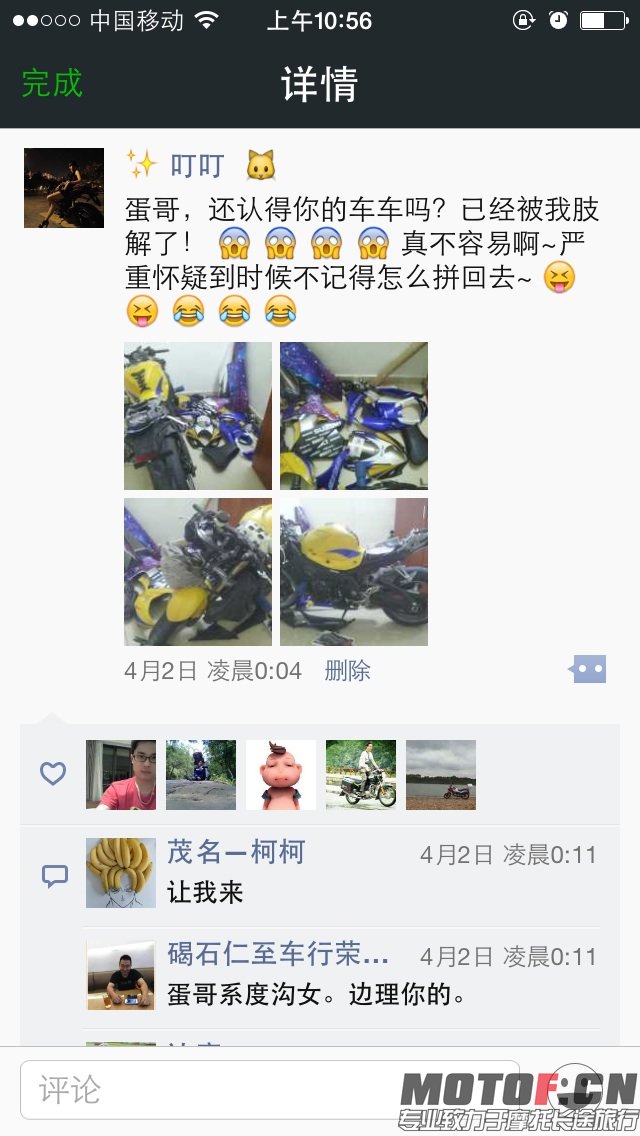
Task: Open 叮叮's profile avatar
Action: [x=64, y=188]
